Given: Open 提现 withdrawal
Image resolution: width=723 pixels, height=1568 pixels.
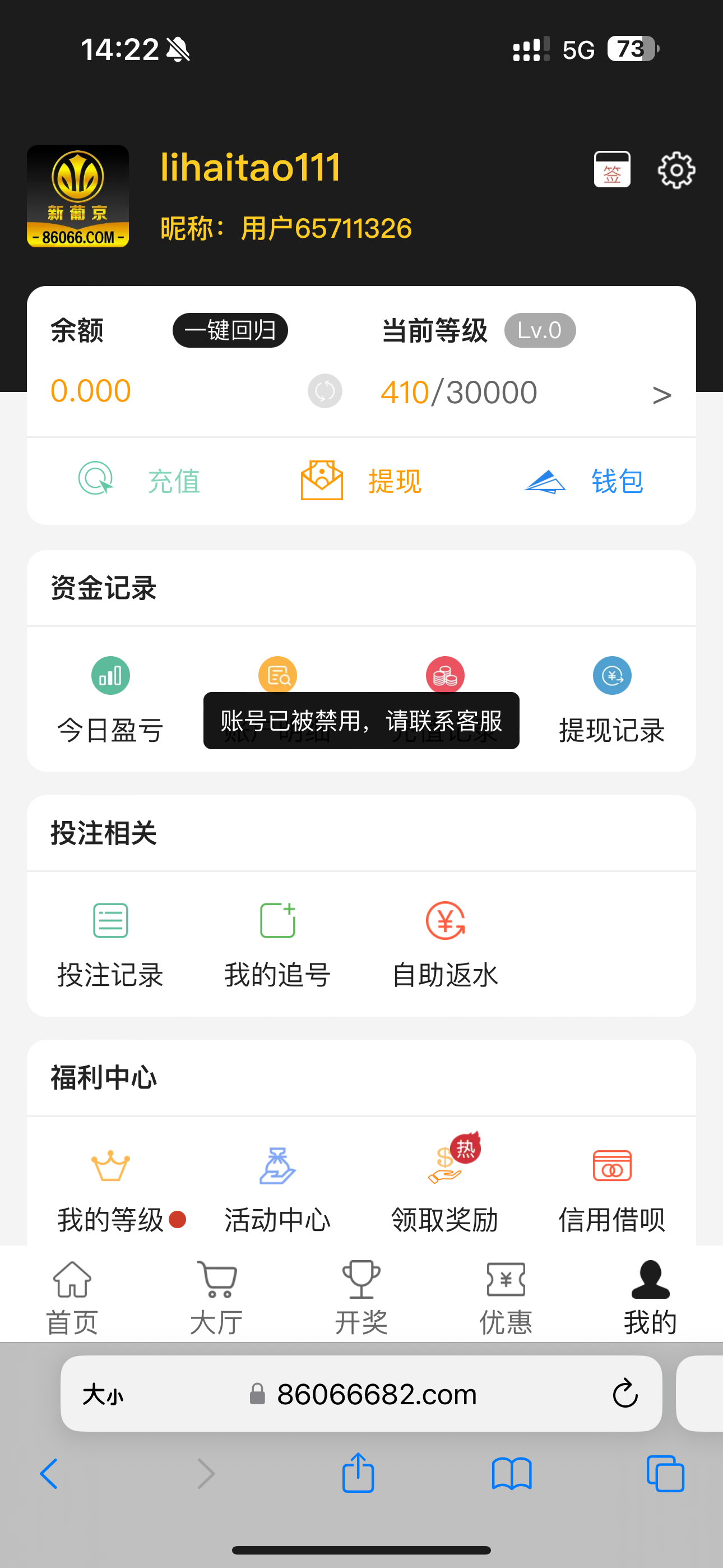Looking at the screenshot, I should pos(361,480).
